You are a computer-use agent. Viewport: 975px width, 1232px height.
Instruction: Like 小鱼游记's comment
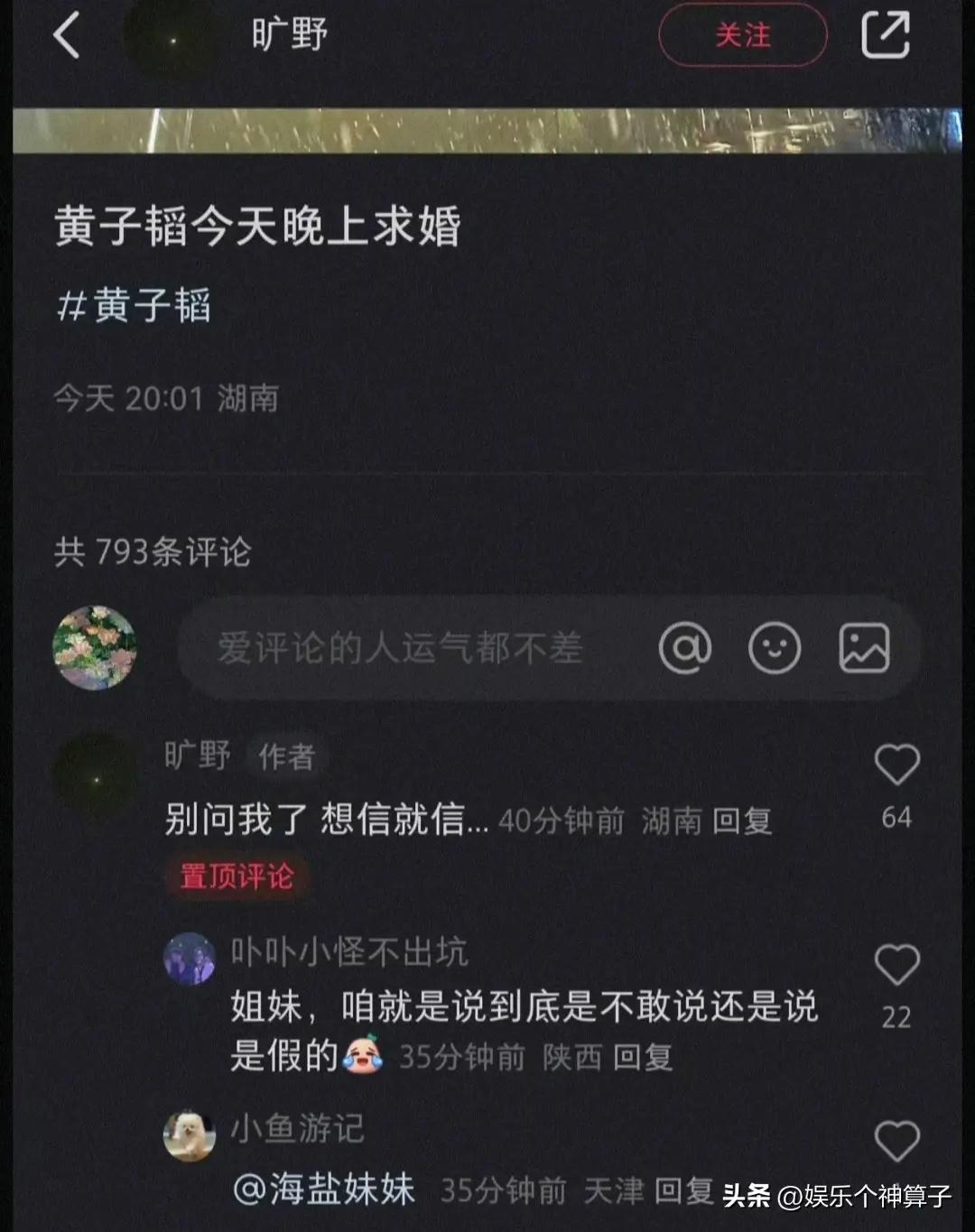896,1142
